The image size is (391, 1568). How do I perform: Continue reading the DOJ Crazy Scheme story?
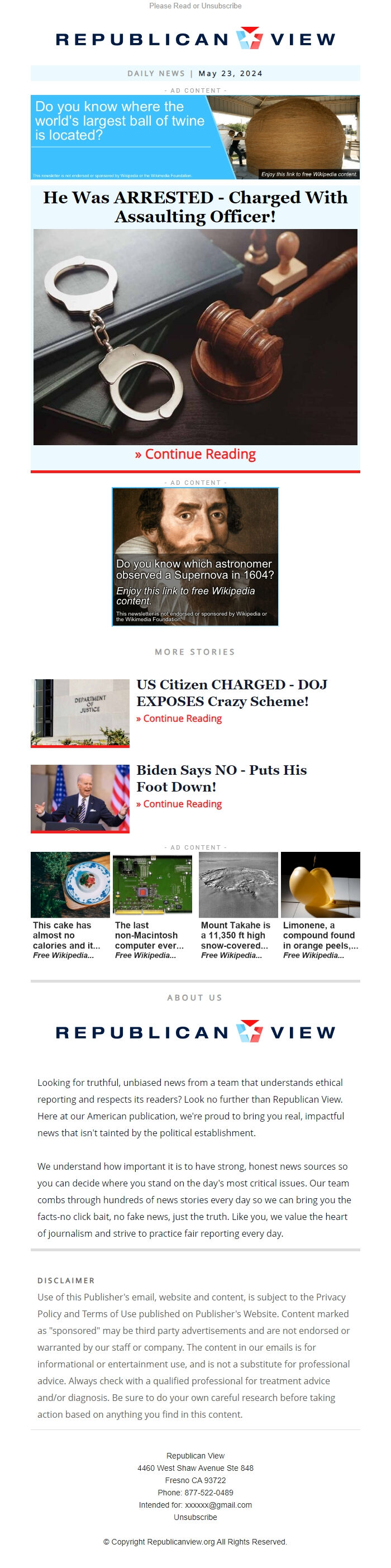pyautogui.click(x=179, y=718)
